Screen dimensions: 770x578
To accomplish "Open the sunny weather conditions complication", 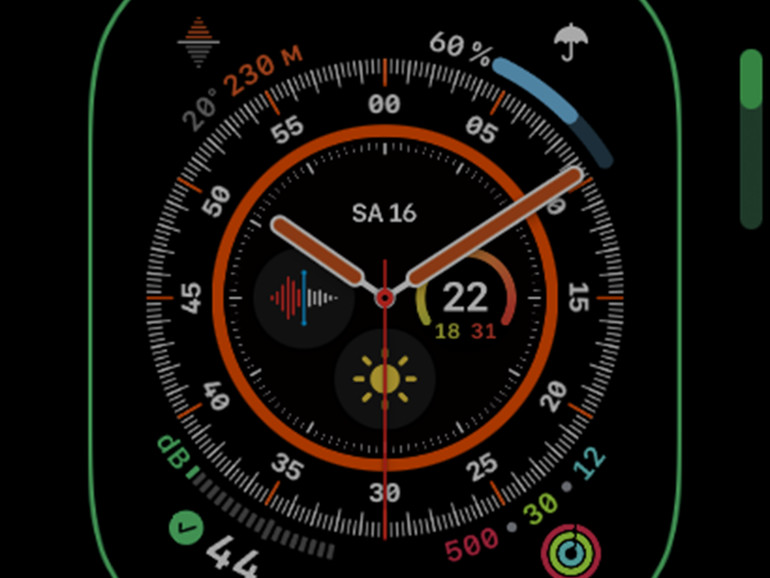I will (384, 379).
